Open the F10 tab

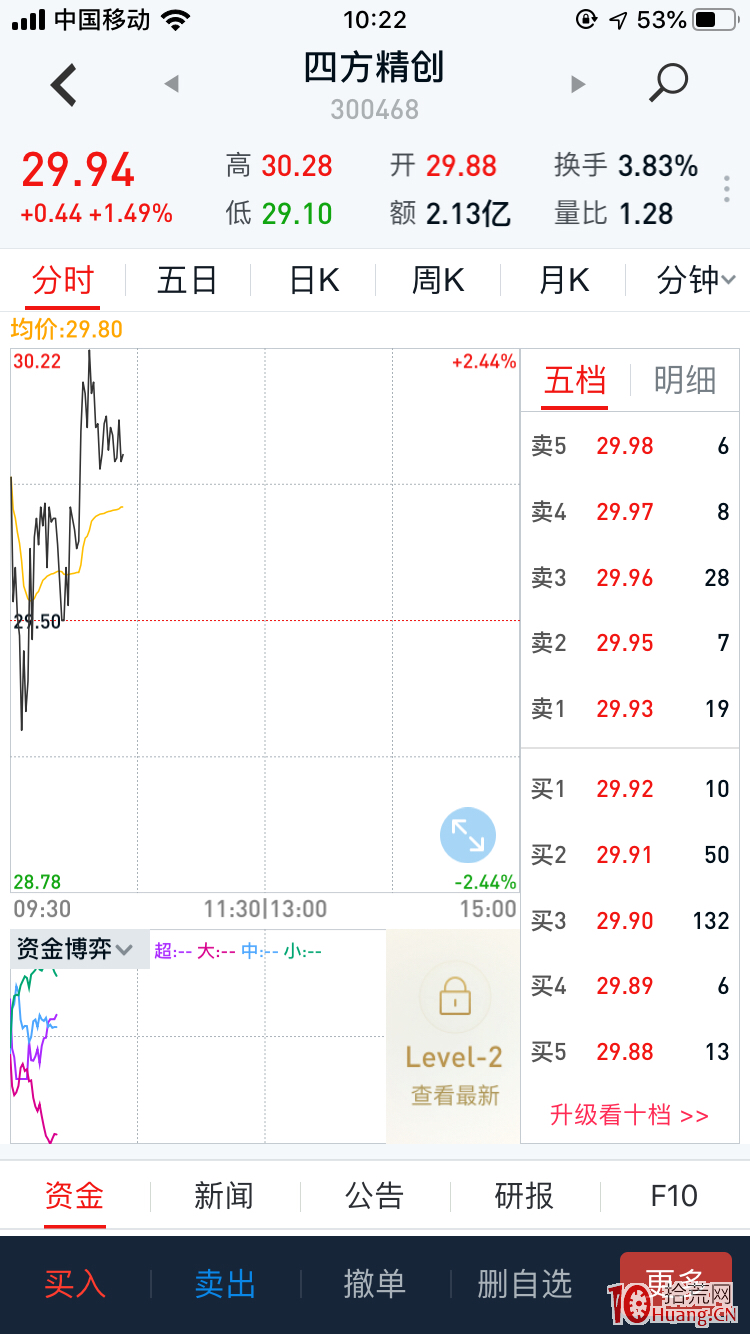click(674, 1195)
